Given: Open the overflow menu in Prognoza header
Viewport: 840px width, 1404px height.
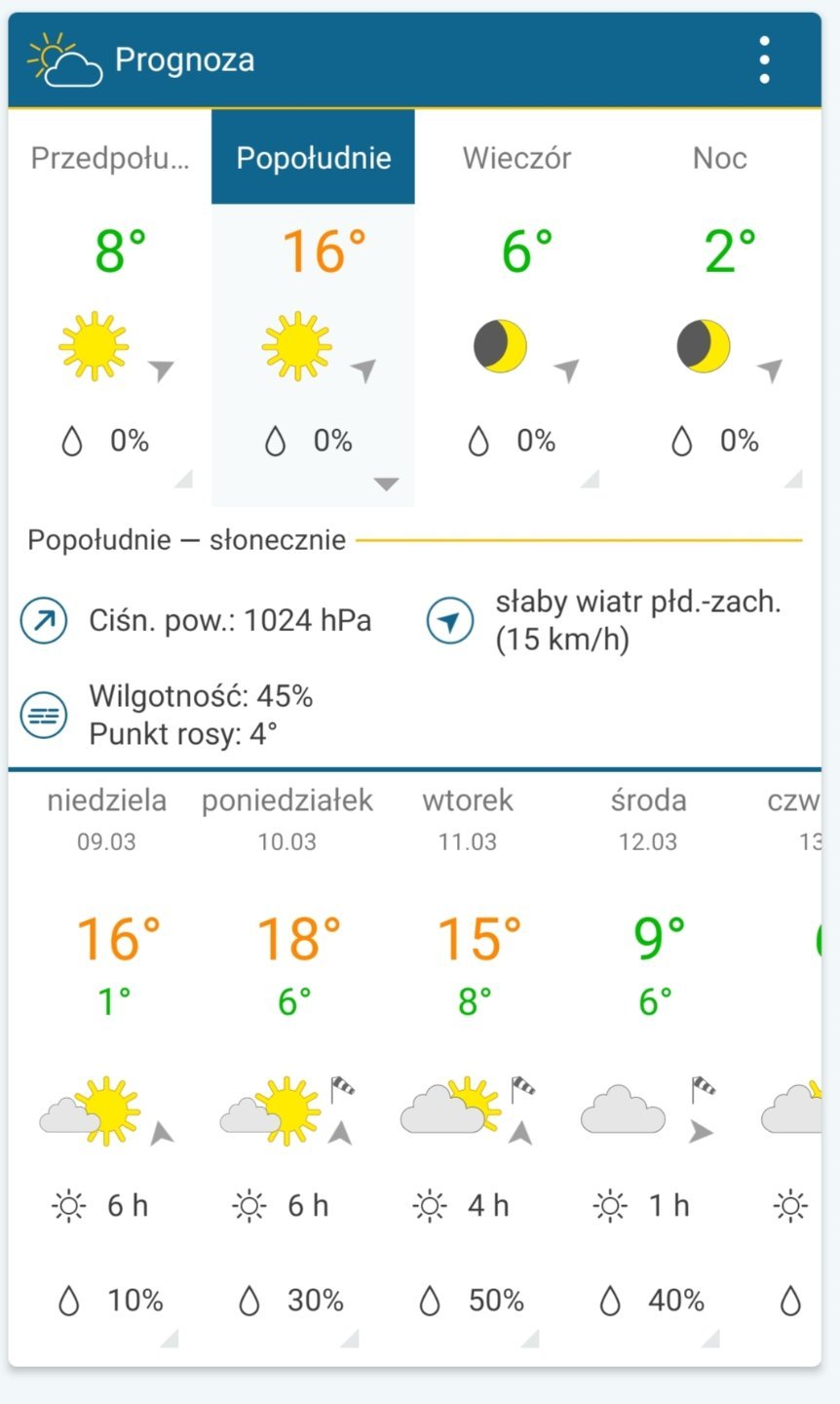Looking at the screenshot, I should pyautogui.click(x=765, y=60).
